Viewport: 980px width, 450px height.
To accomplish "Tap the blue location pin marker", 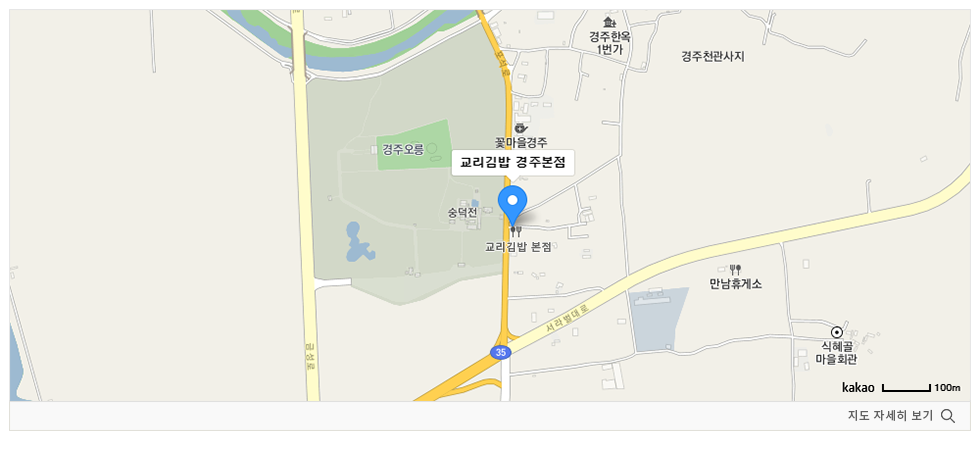I will point(512,203).
